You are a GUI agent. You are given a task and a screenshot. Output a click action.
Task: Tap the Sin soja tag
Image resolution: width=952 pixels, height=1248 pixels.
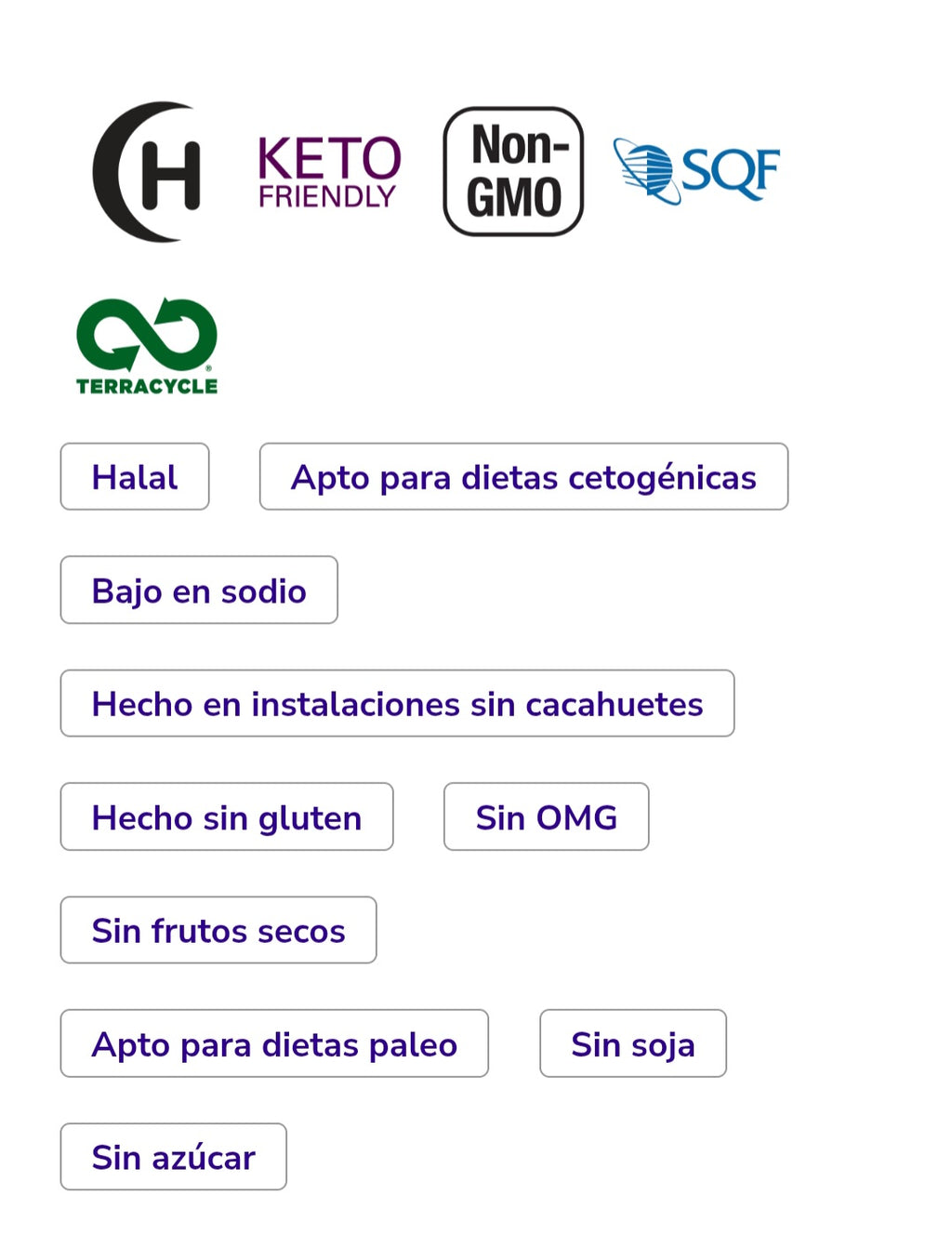coord(632,1044)
